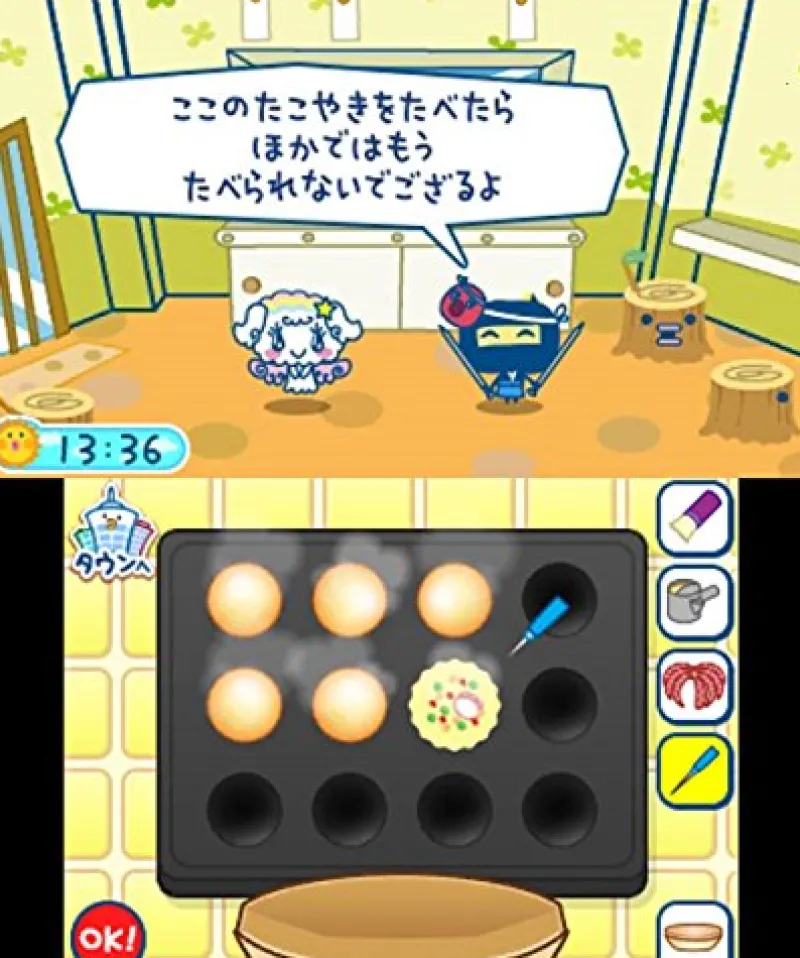Select the octopus ingredient tool
800x958 pixels.
coord(694,687)
